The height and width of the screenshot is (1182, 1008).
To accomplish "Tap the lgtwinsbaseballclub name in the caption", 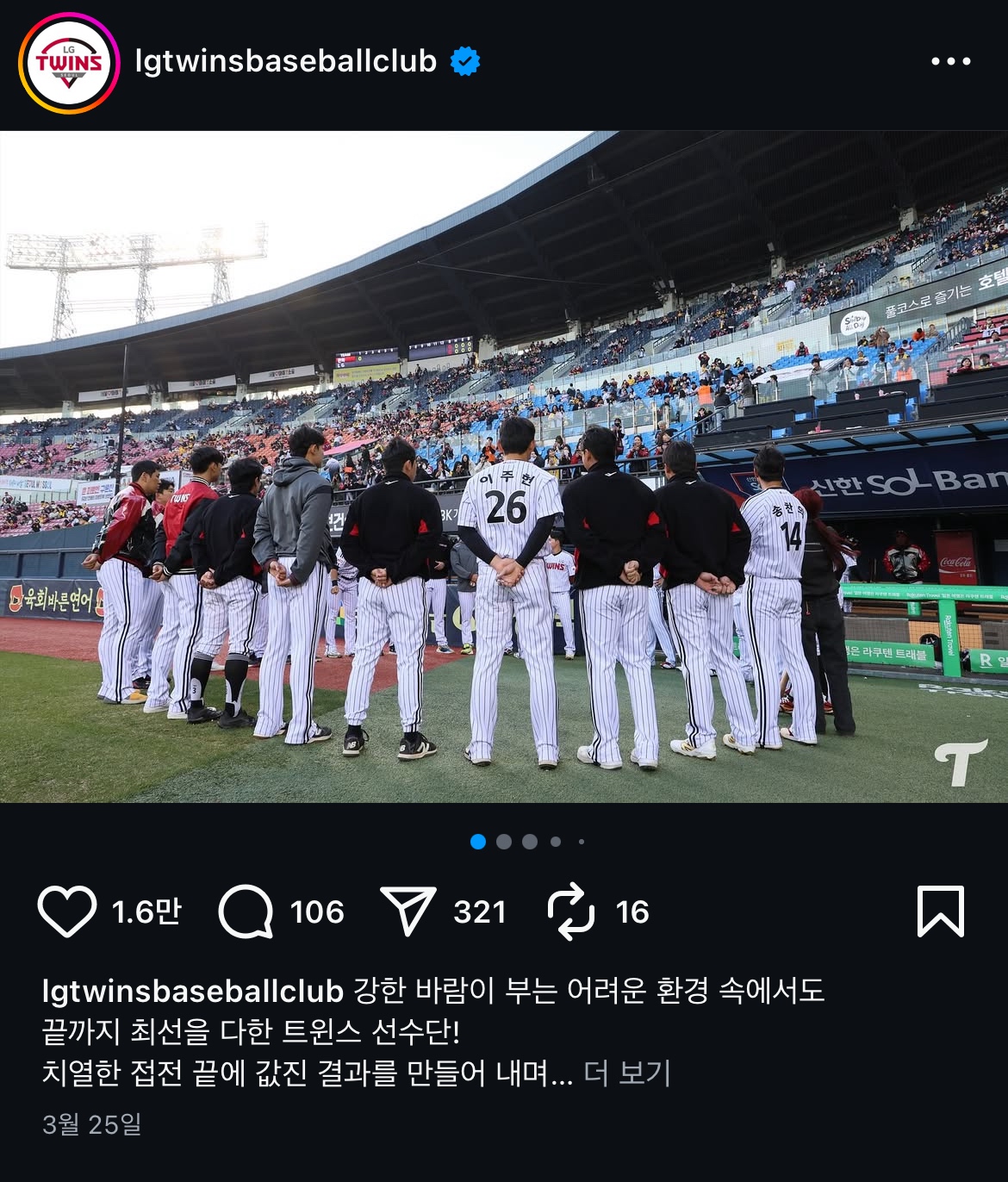I will pos(193,992).
